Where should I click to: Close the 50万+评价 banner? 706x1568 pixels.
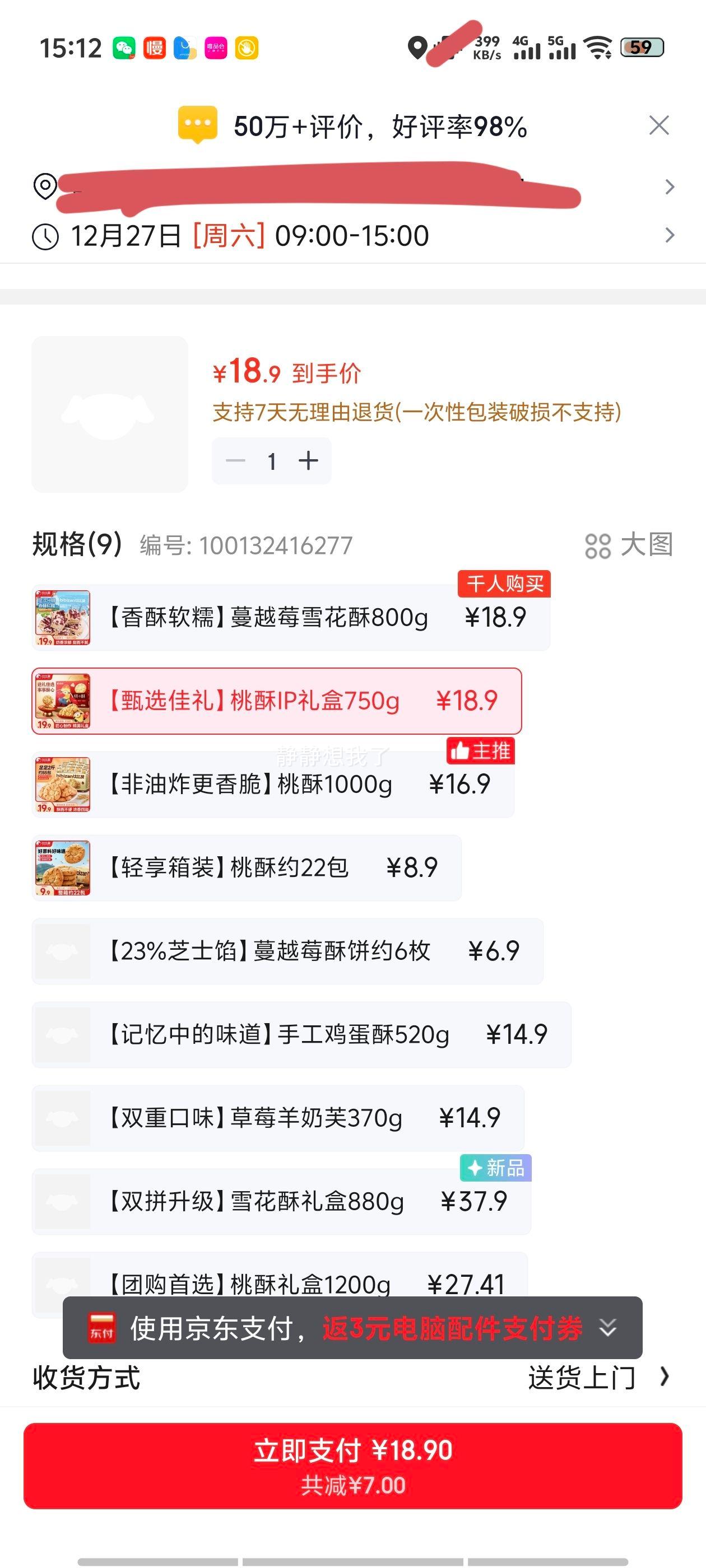(x=658, y=125)
